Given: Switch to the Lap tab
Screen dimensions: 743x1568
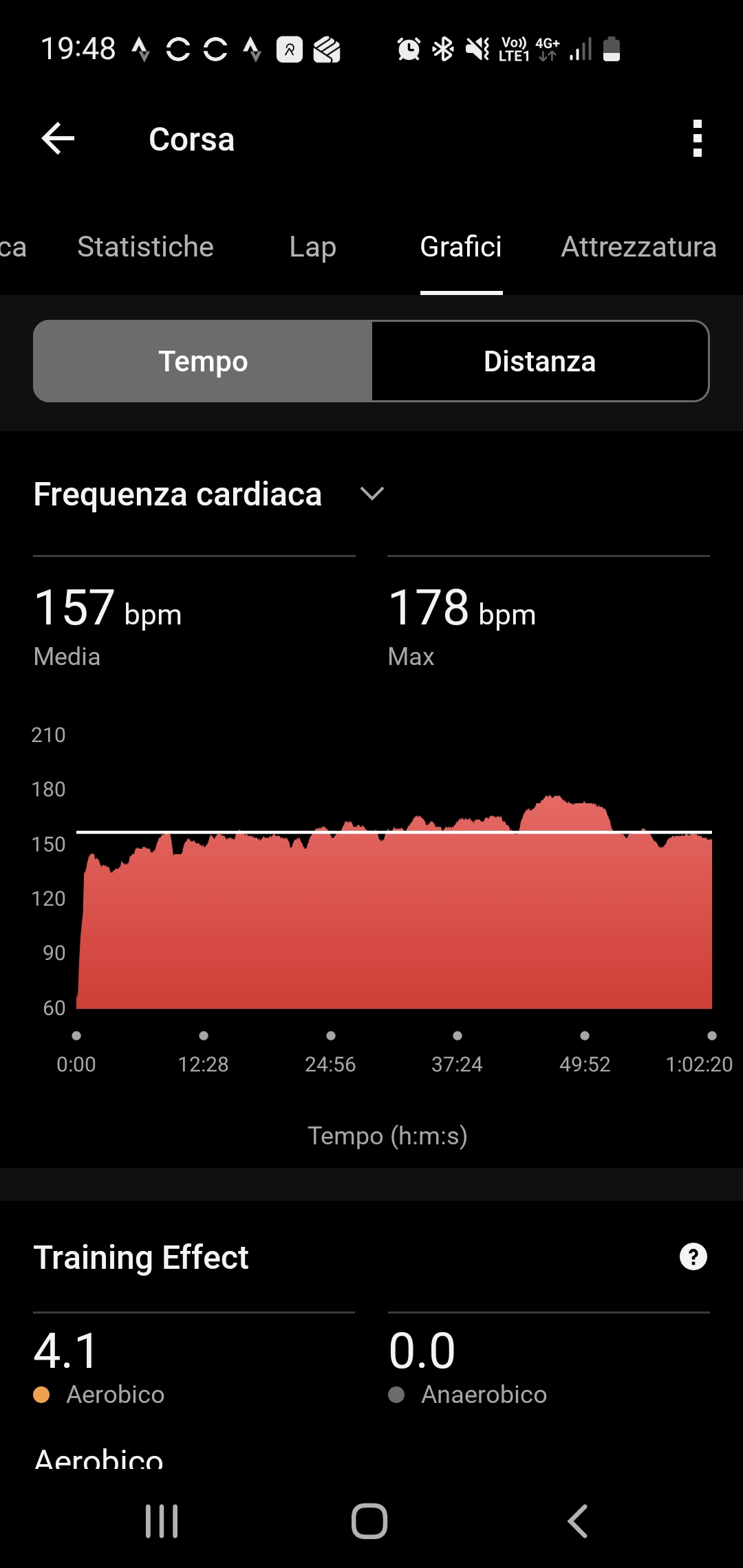Looking at the screenshot, I should (x=312, y=247).
